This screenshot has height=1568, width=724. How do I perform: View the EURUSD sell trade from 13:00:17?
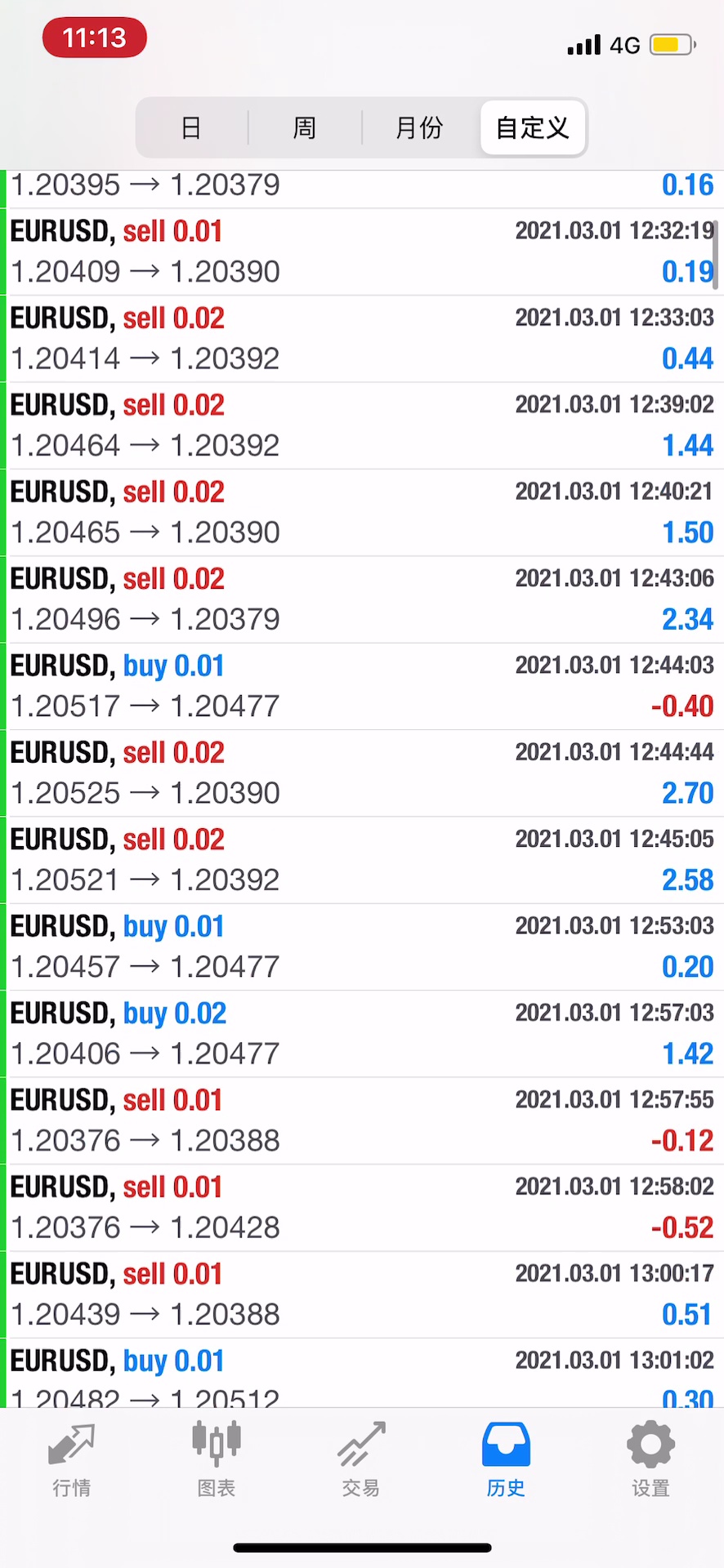(362, 1294)
